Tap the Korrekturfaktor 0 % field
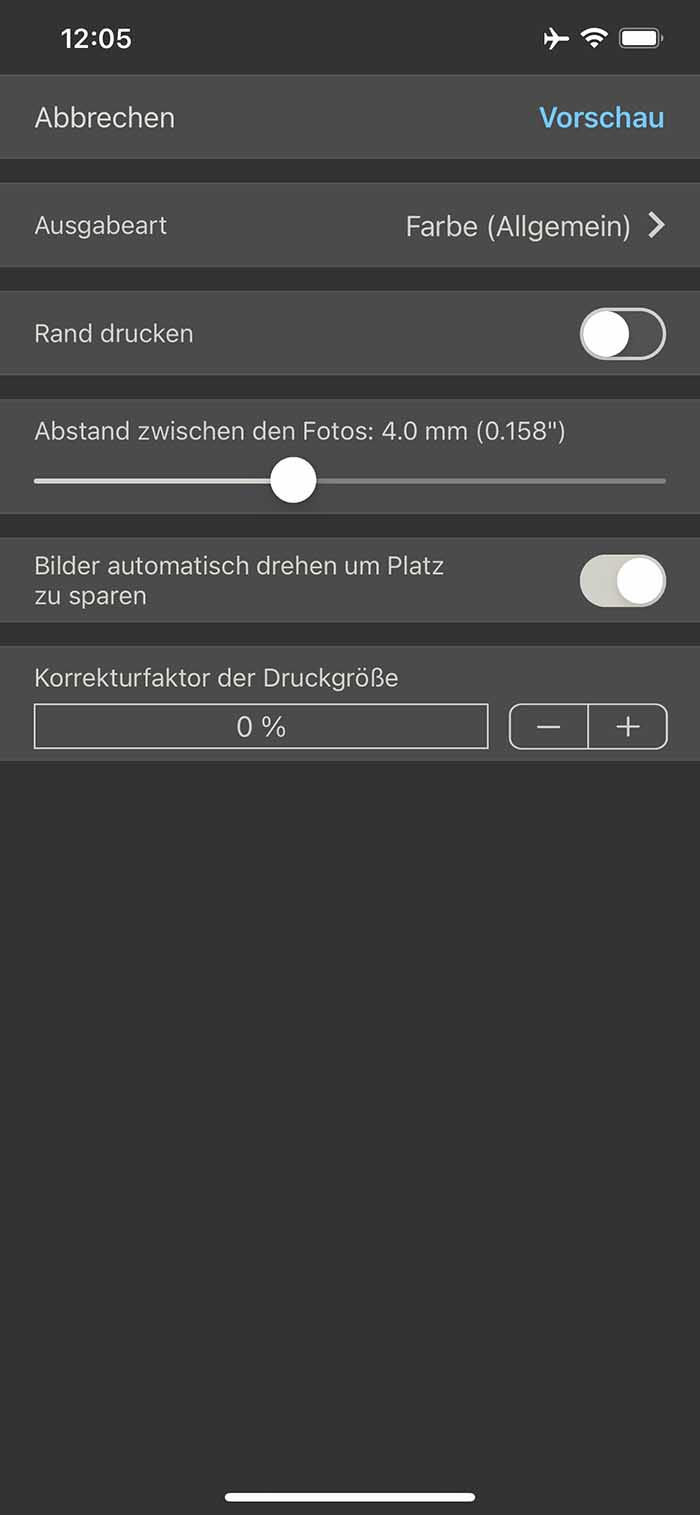Image resolution: width=700 pixels, height=1515 pixels. (x=261, y=727)
